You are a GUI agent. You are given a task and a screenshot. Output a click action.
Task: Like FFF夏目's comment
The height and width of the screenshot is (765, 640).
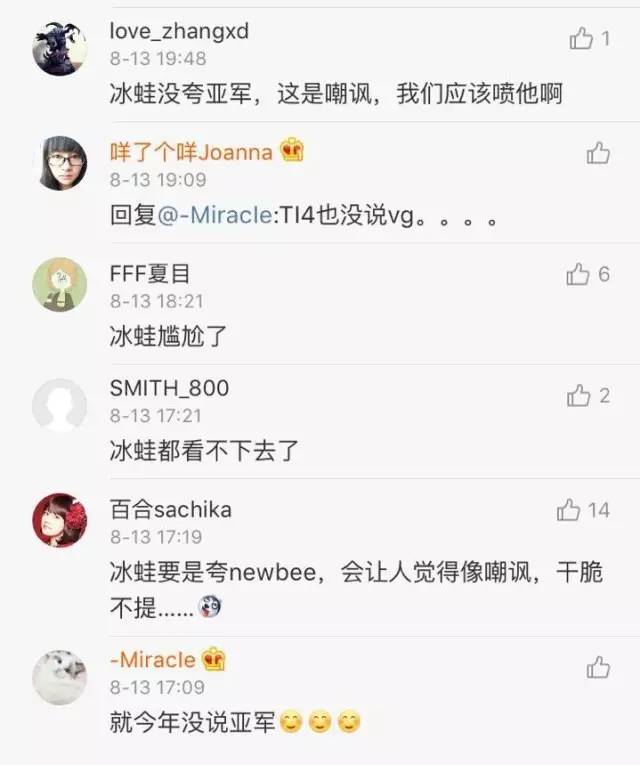(x=579, y=274)
